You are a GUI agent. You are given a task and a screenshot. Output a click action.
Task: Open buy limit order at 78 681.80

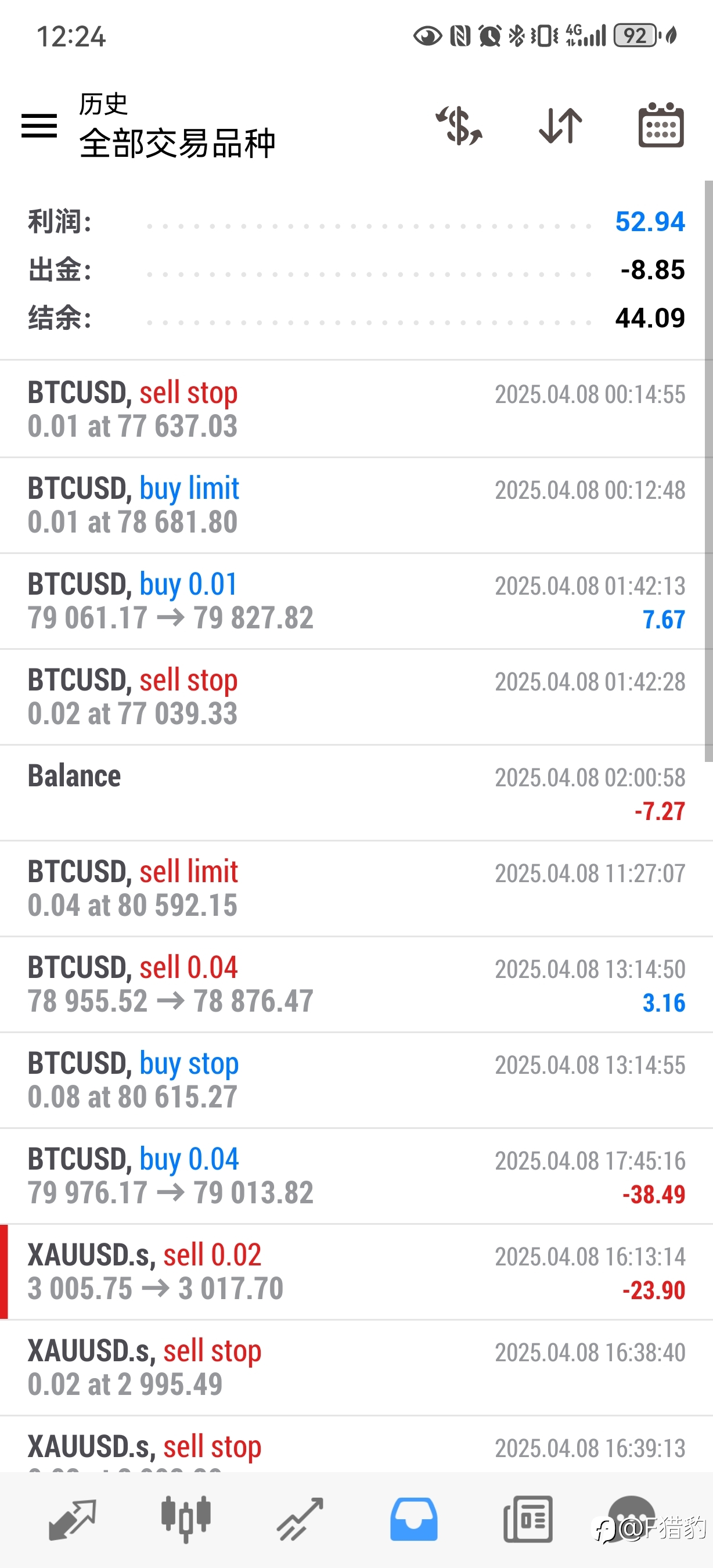click(356, 505)
